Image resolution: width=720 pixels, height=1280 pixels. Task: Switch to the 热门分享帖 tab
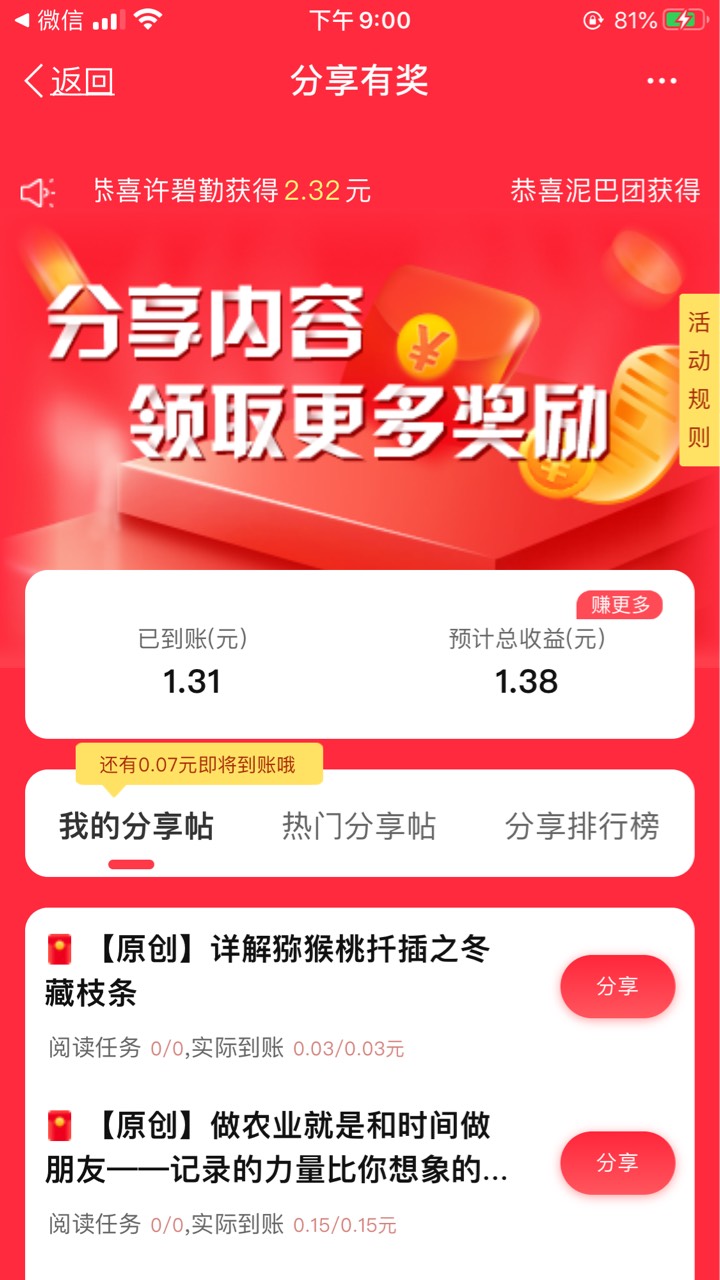[x=359, y=827]
